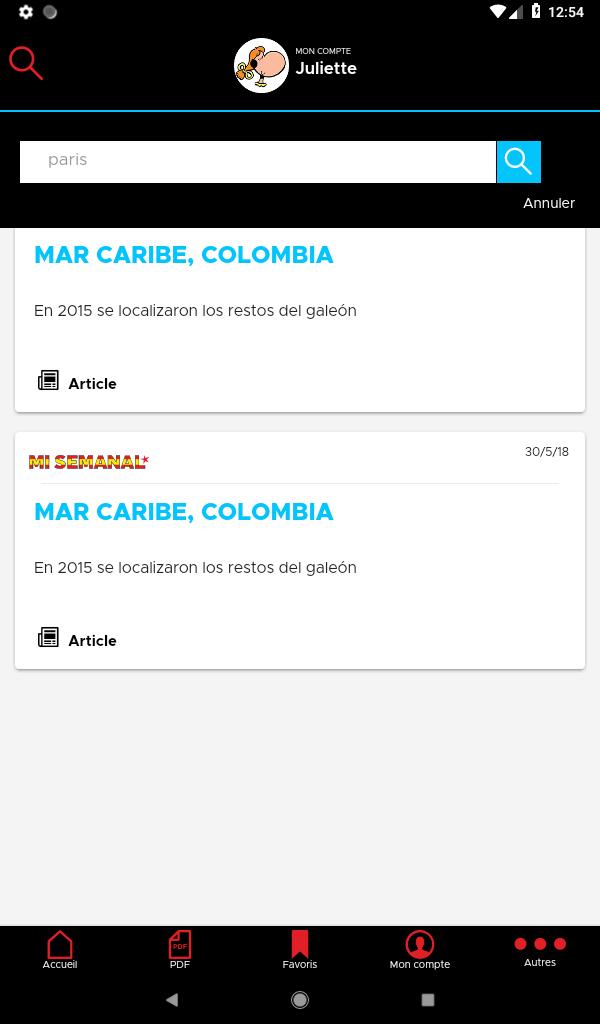Go back with the system back button
This screenshot has height=1024, width=600.
tap(172, 999)
